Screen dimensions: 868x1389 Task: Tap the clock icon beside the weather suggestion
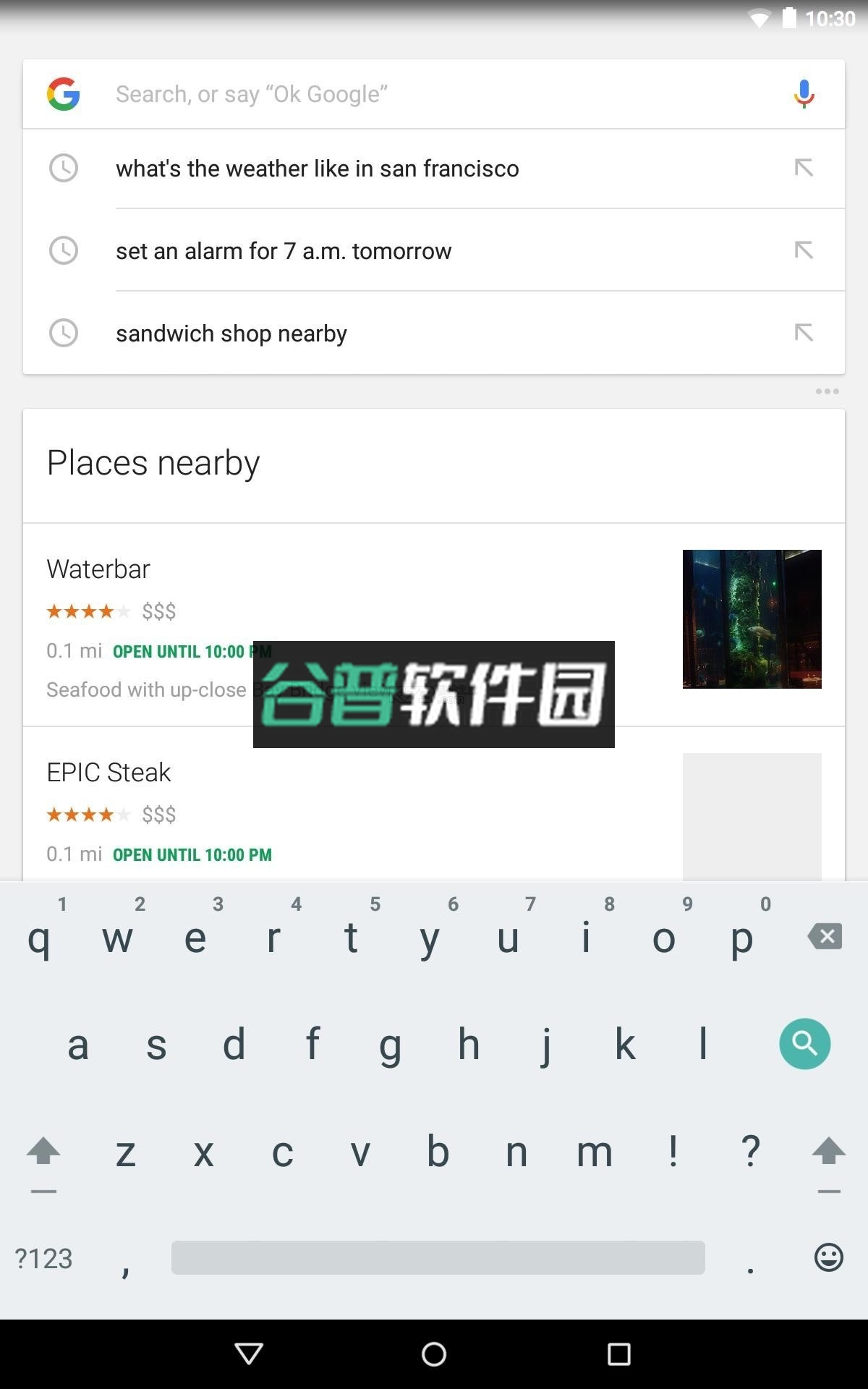(64, 169)
